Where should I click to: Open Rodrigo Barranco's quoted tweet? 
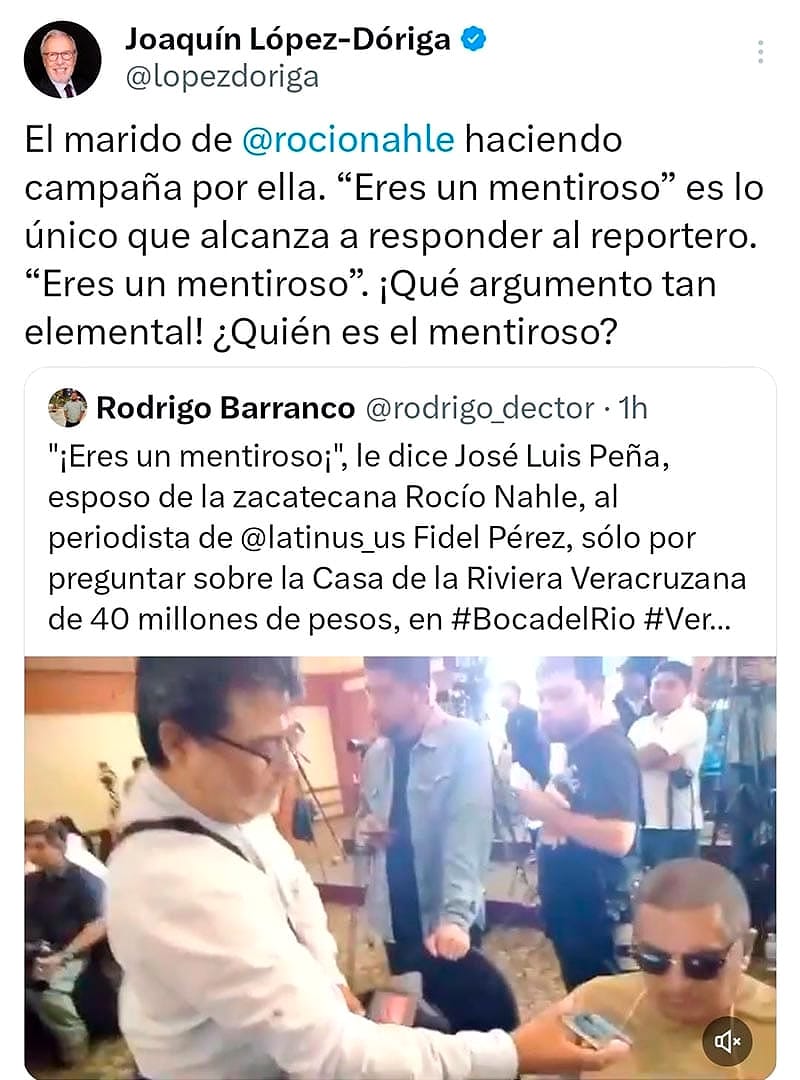[x=400, y=520]
